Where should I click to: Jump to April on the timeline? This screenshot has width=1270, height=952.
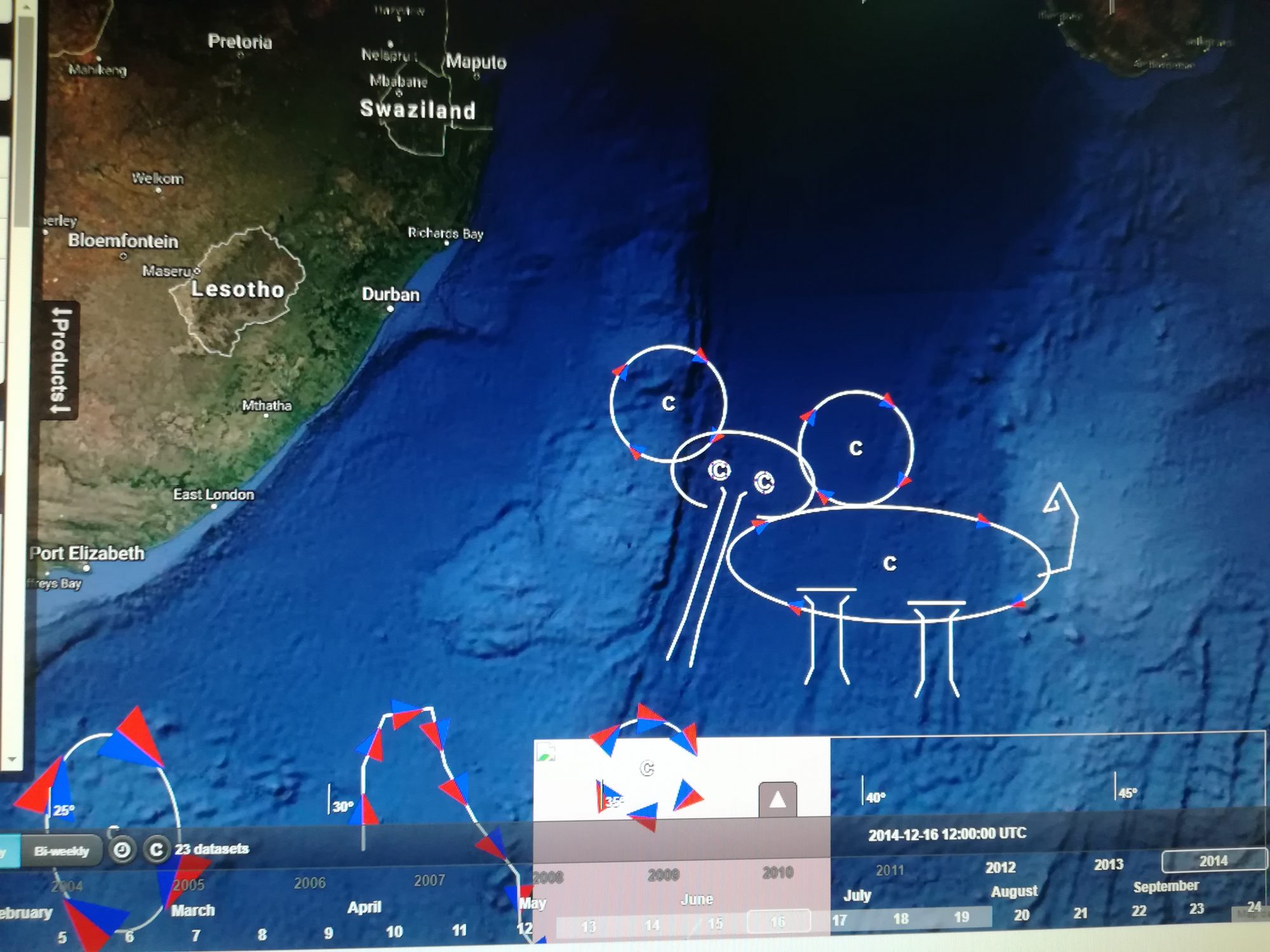coord(364,907)
